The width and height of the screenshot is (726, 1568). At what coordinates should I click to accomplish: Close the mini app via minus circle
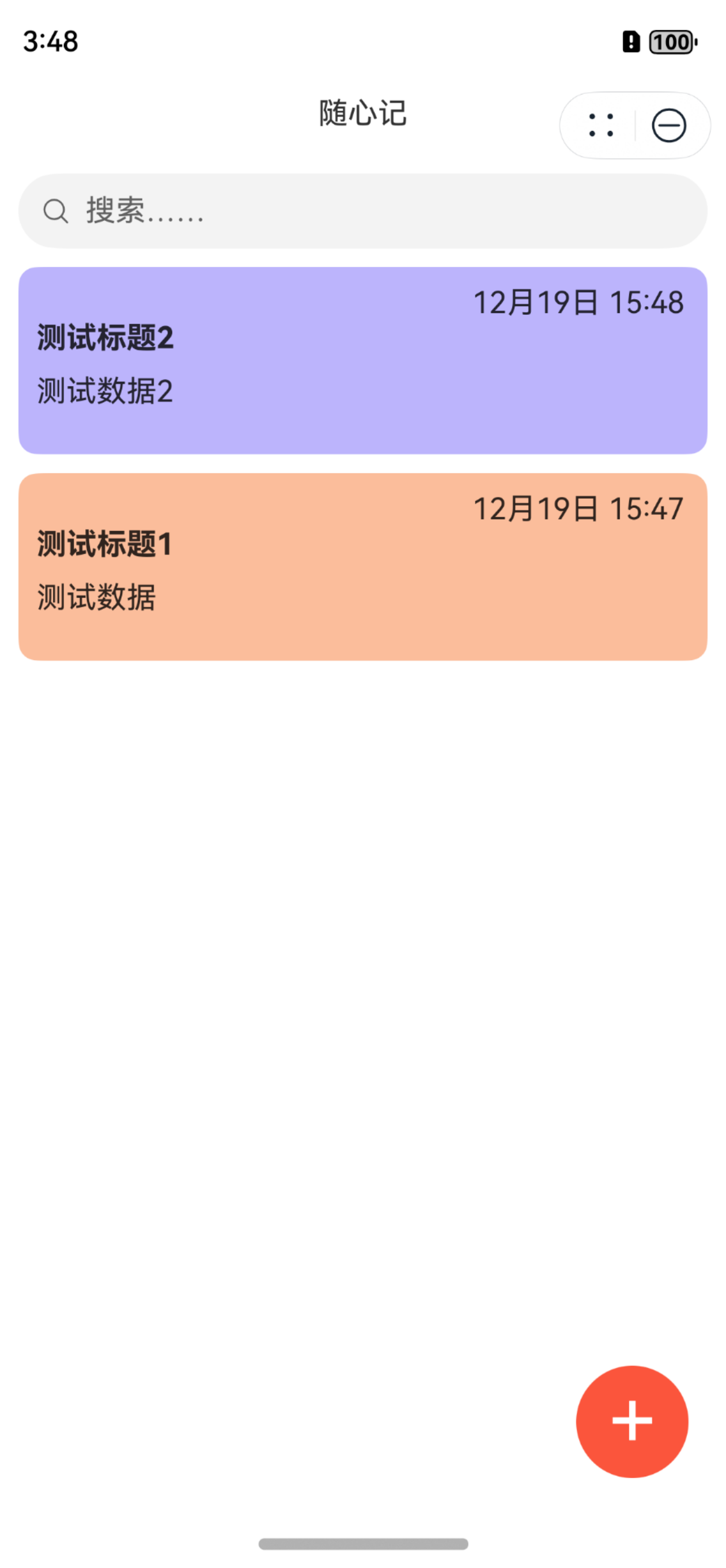tap(668, 126)
